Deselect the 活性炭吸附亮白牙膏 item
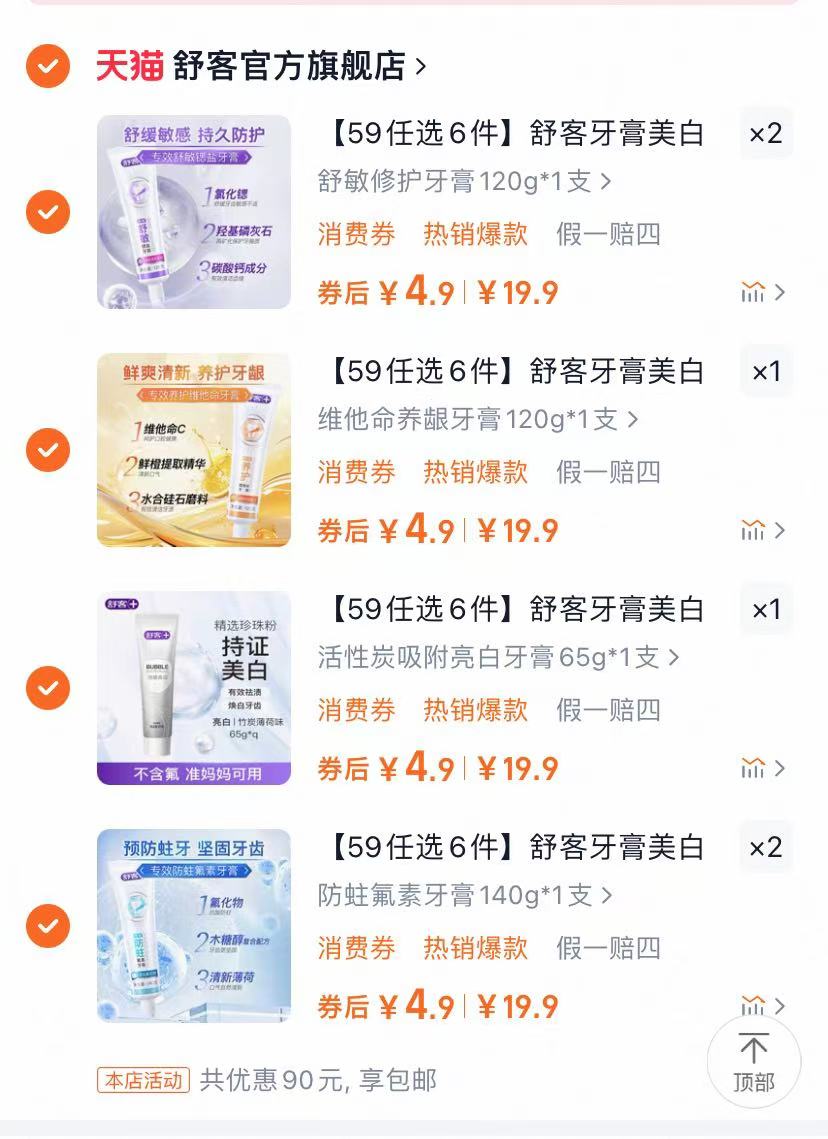828x1139 pixels. [48, 688]
